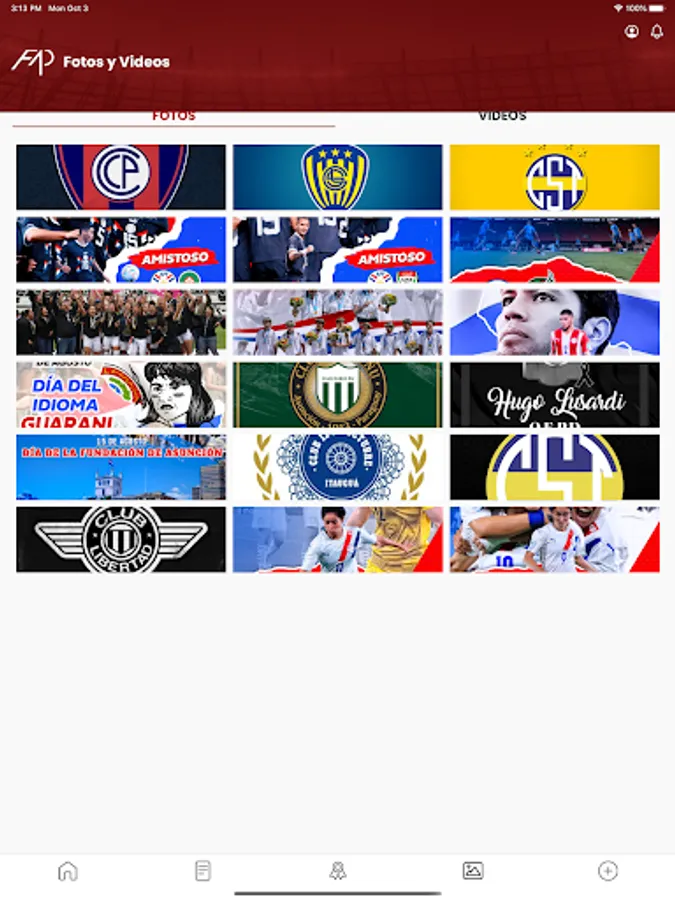Switch to the Videos tab
Screen dimensions: 675x900
[x=502, y=116]
